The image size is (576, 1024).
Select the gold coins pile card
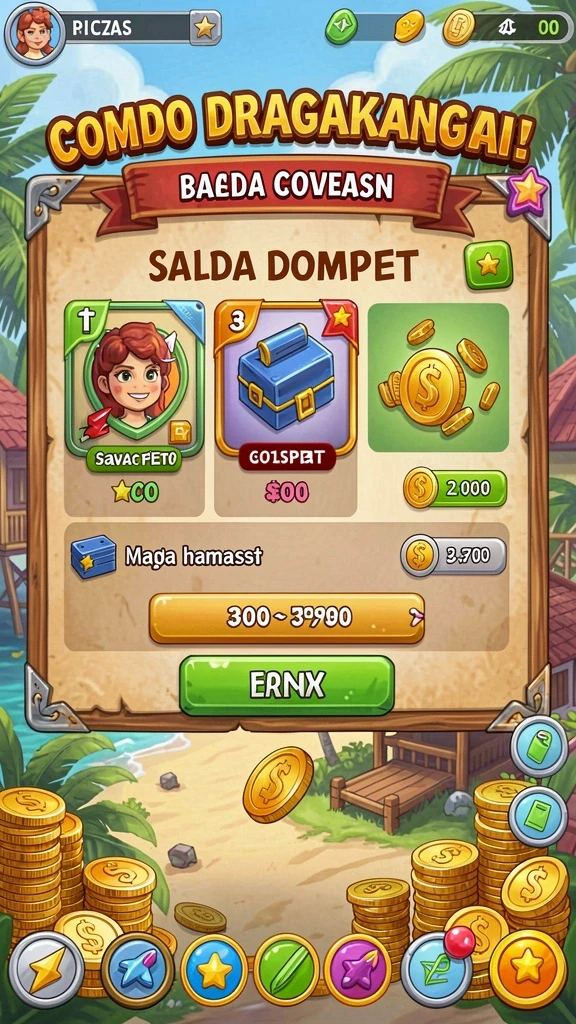coord(438,377)
